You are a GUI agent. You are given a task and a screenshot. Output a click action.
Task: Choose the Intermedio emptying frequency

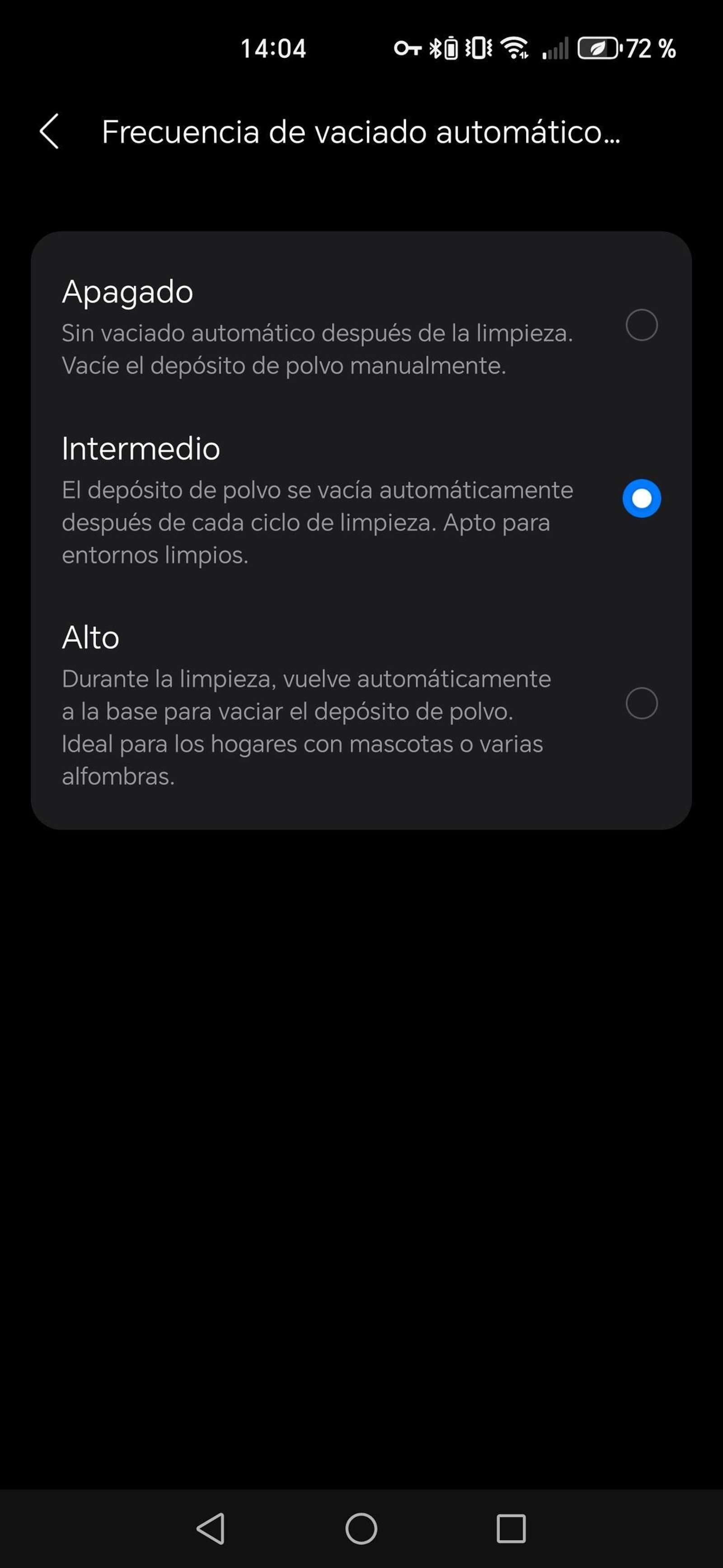(x=641, y=499)
